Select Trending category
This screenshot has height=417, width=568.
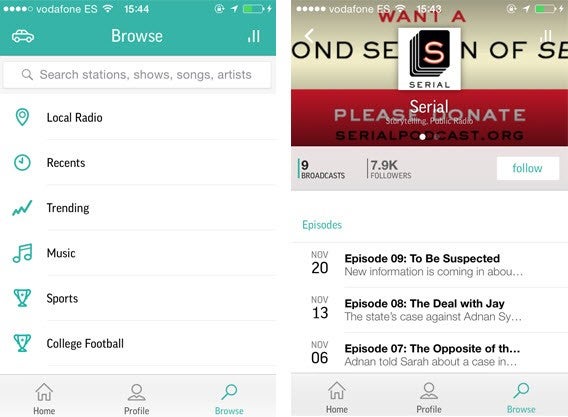click(x=138, y=208)
